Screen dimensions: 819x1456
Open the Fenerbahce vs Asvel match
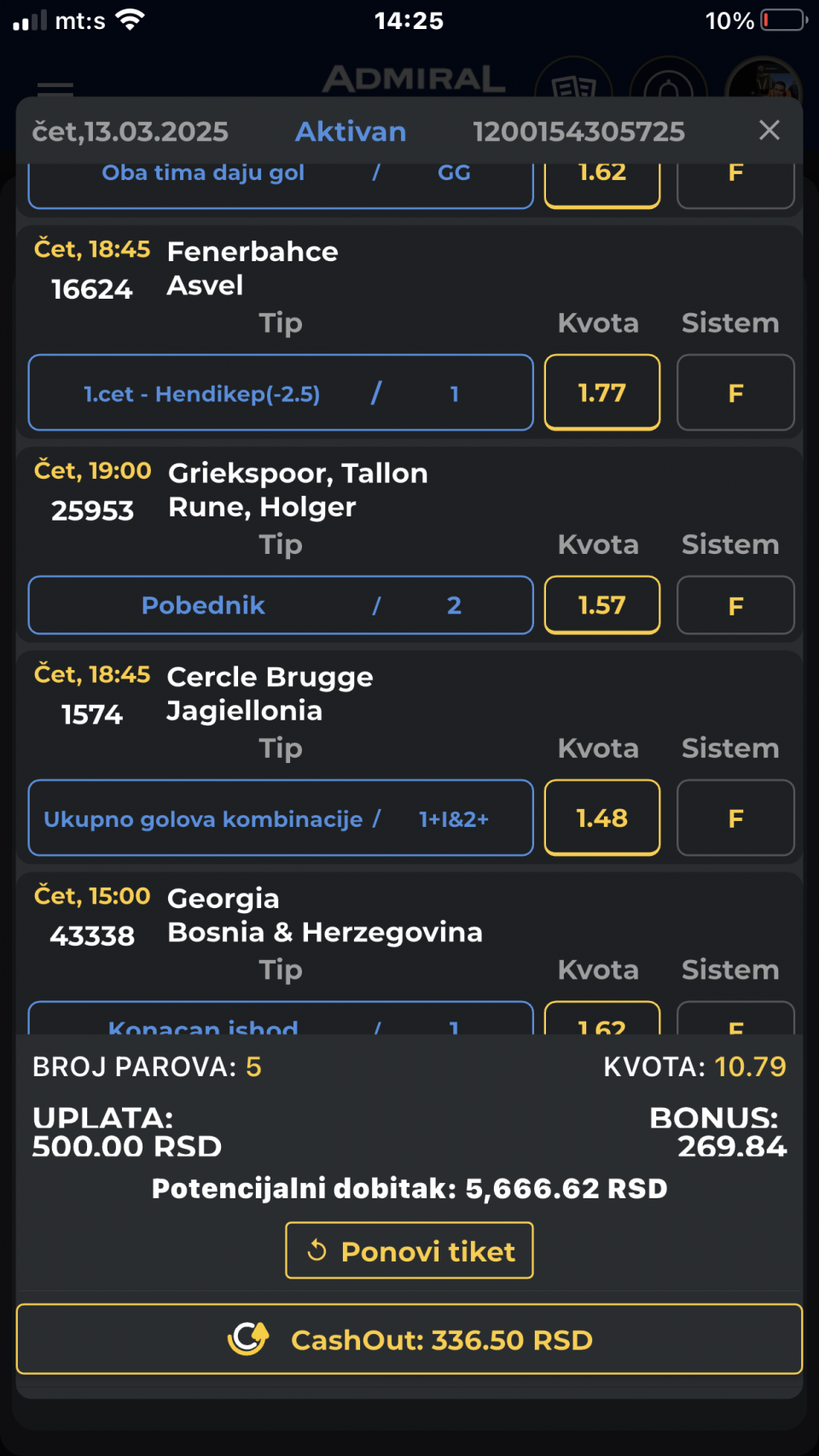coord(253,268)
